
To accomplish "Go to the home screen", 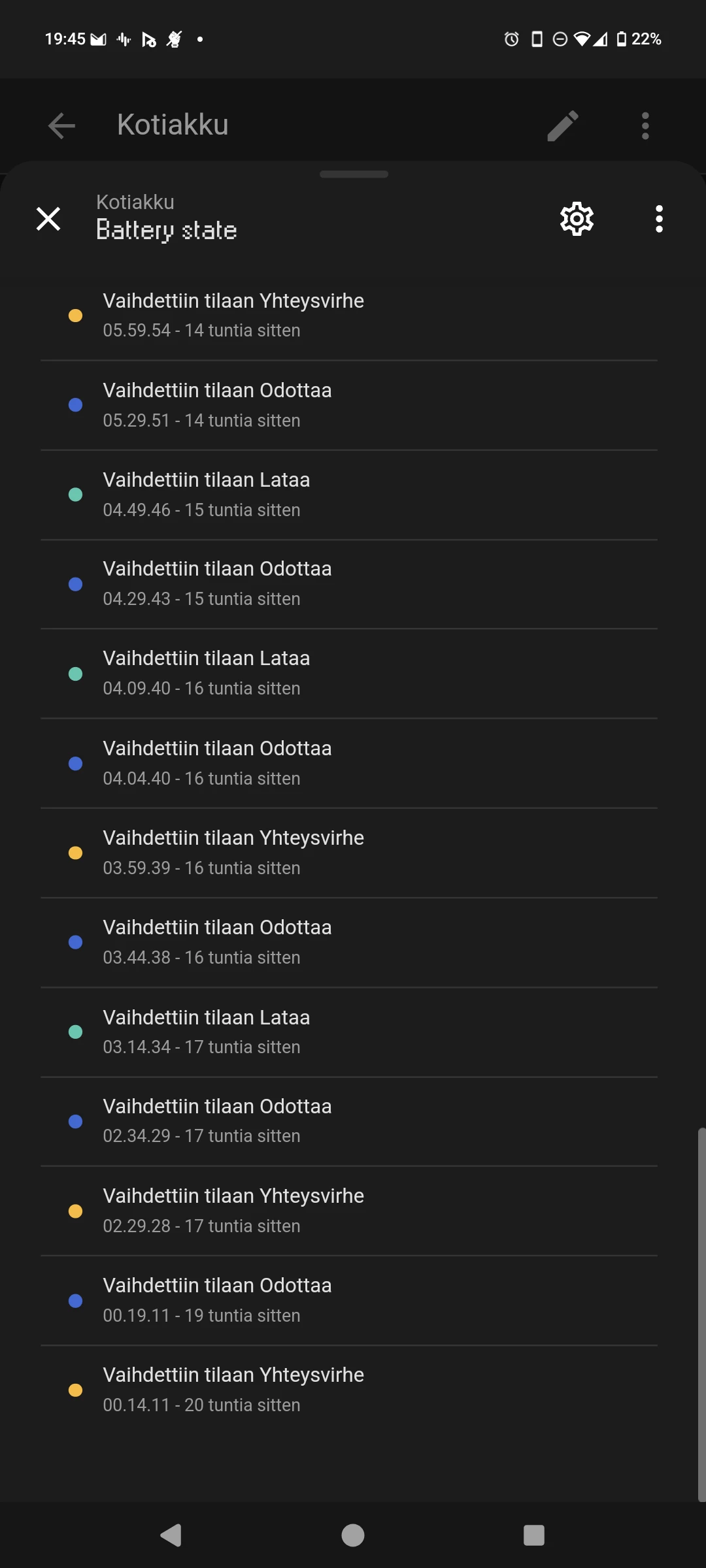I will (353, 1535).
